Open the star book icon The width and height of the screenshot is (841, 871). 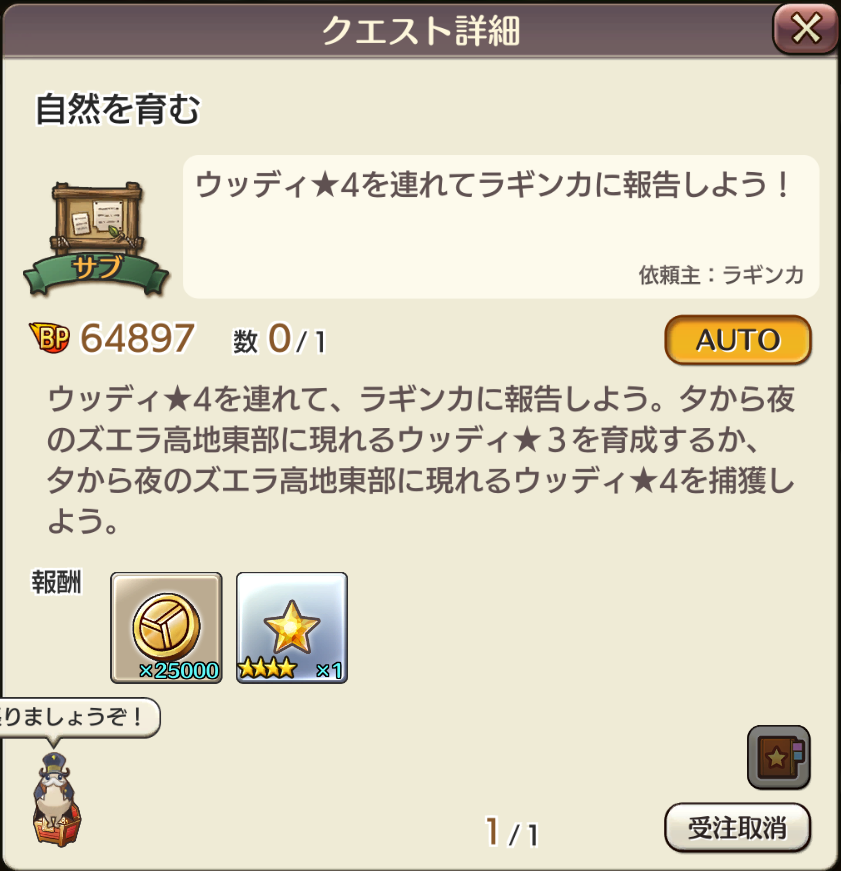click(x=778, y=757)
